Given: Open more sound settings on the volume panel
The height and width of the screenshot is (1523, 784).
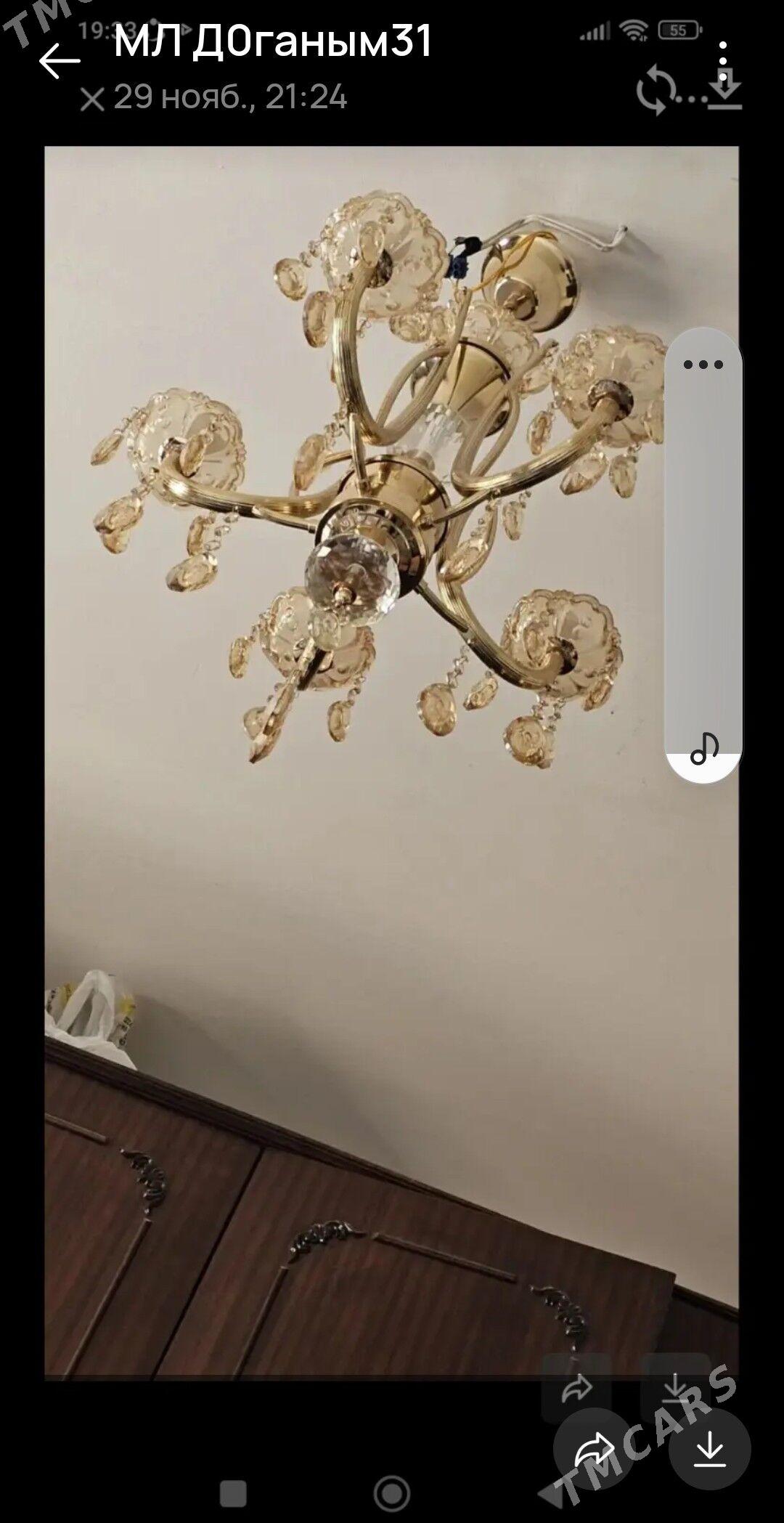Looking at the screenshot, I should [x=703, y=365].
